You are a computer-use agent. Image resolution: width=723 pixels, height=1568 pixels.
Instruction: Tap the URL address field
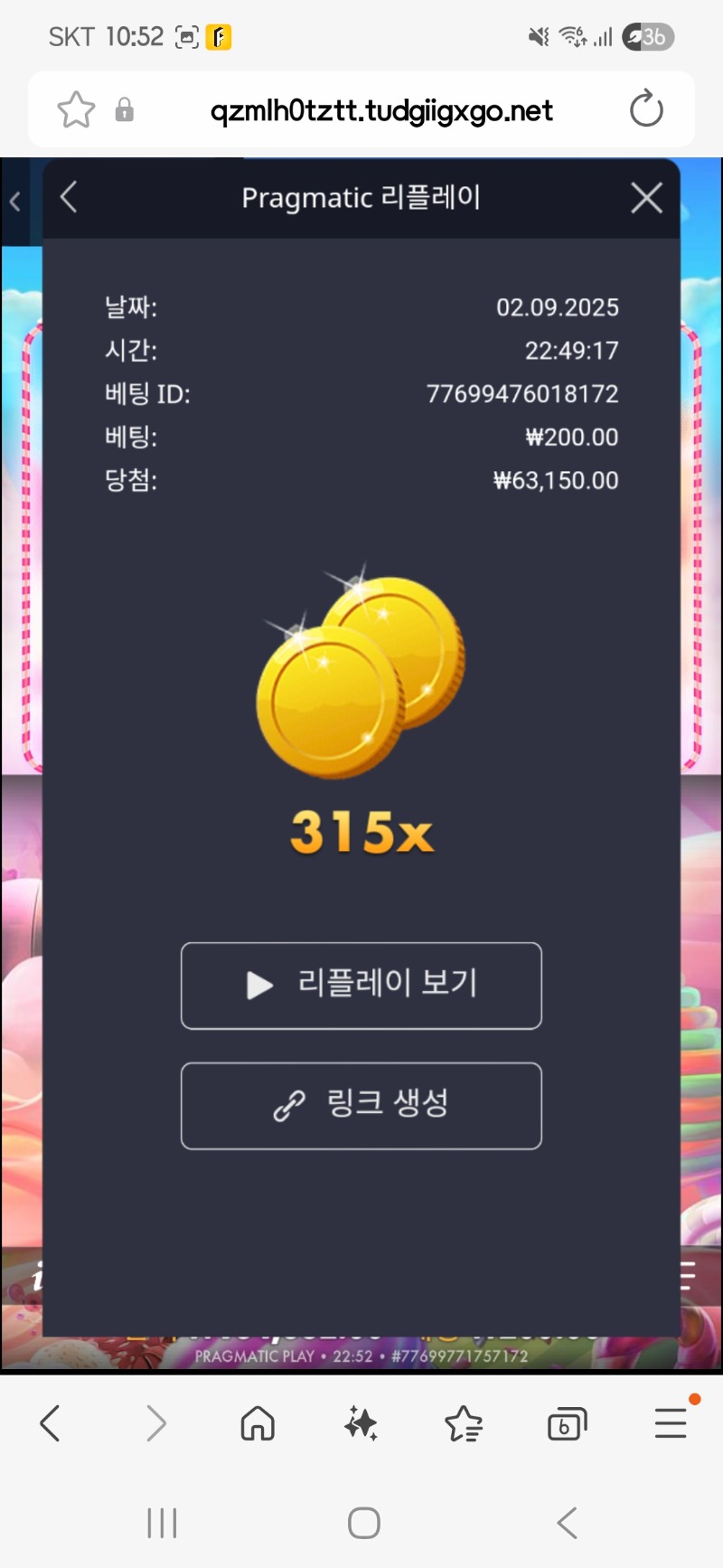coord(381,110)
